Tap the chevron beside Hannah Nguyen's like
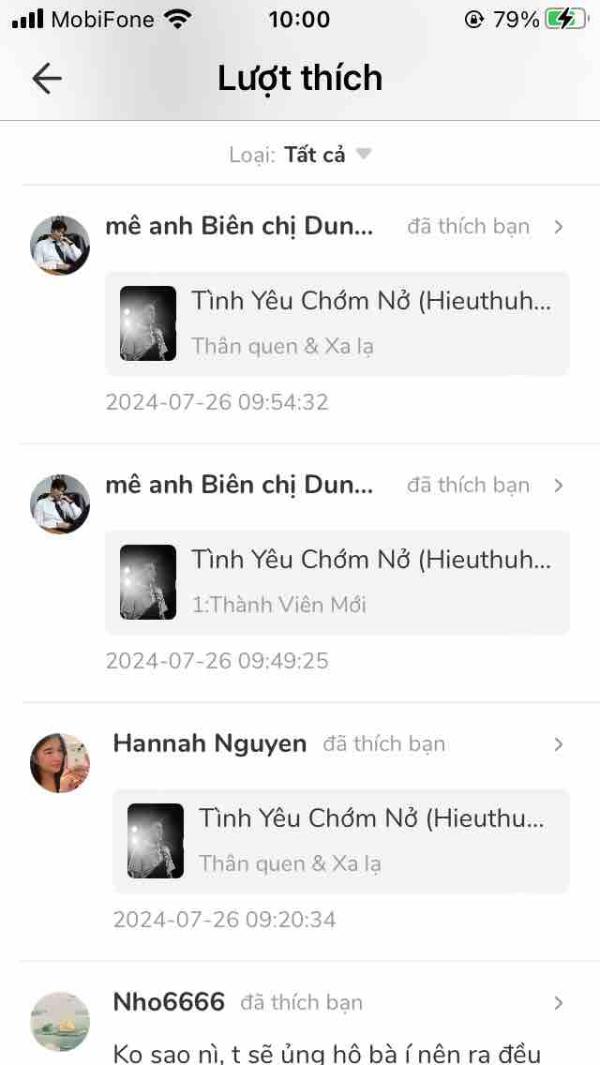Screen dimensions: 600x1065 pyautogui.click(x=558, y=744)
